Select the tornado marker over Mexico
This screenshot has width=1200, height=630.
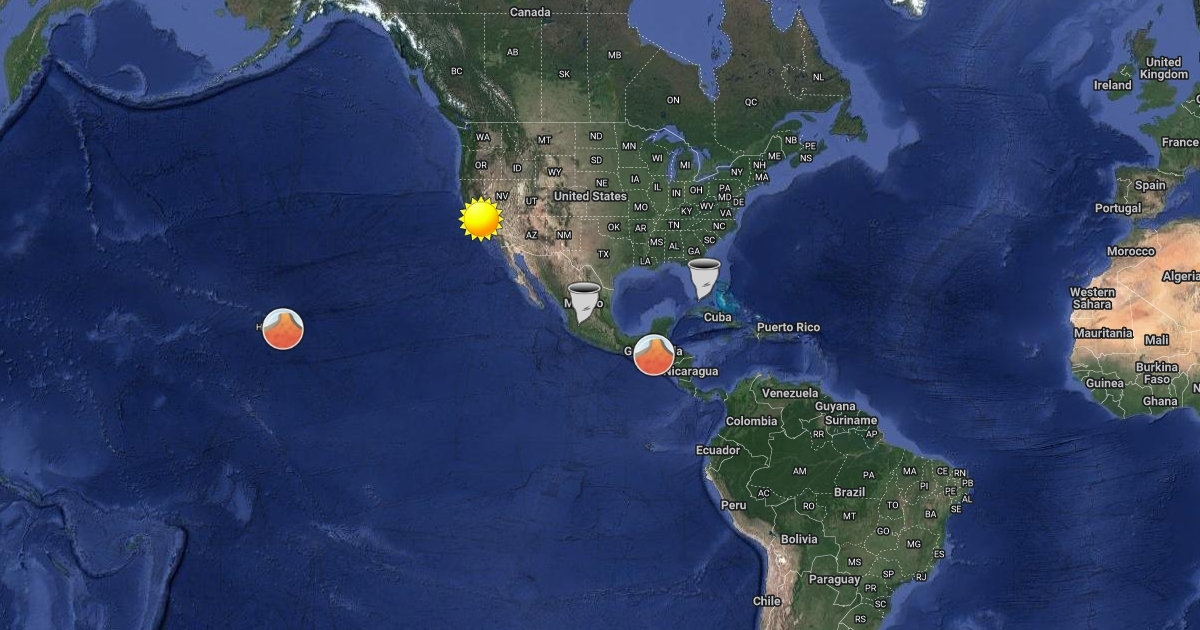(x=584, y=301)
